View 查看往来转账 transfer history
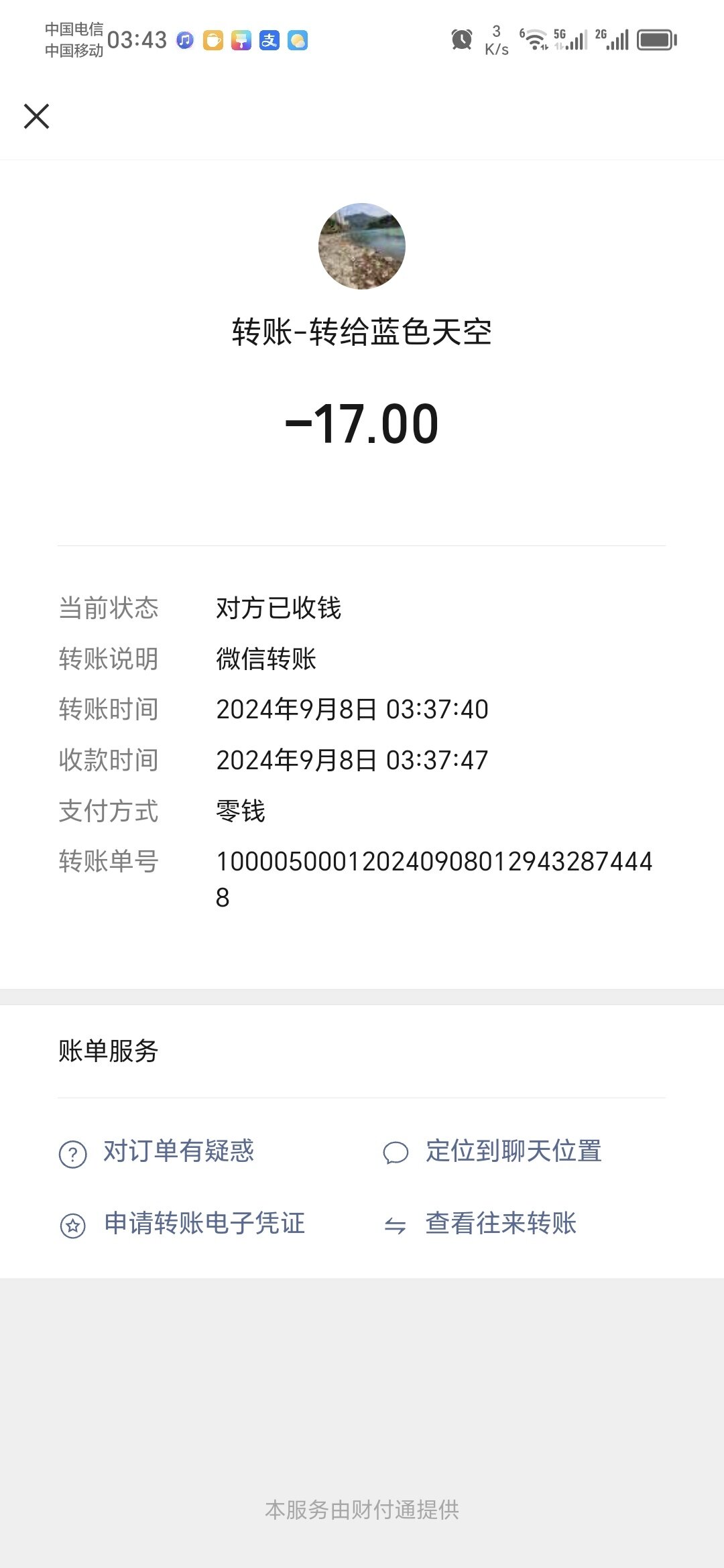The height and width of the screenshot is (1568, 724). point(500,1224)
